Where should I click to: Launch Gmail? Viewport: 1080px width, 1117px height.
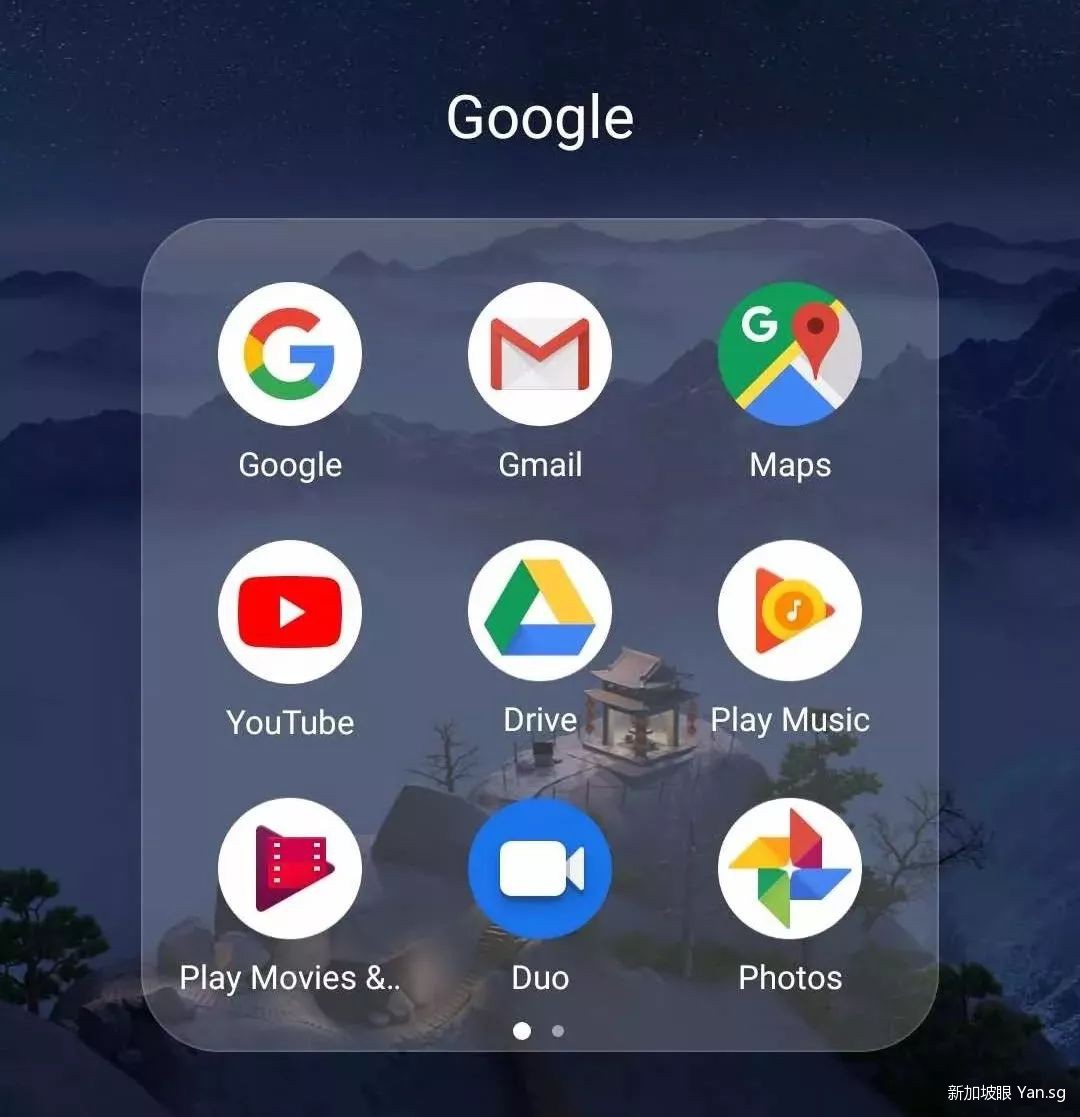540,354
